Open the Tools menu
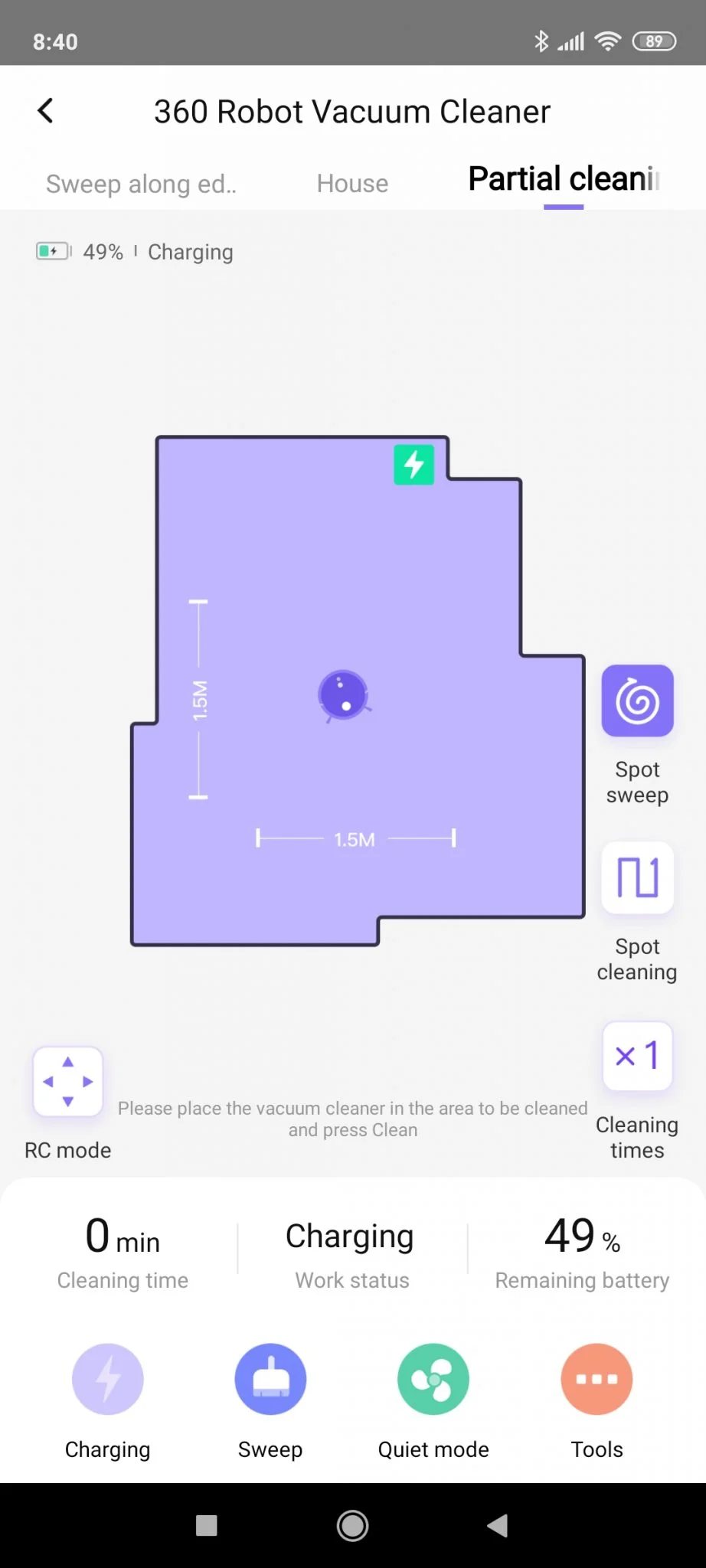This screenshot has width=706, height=1568. 597,1379
